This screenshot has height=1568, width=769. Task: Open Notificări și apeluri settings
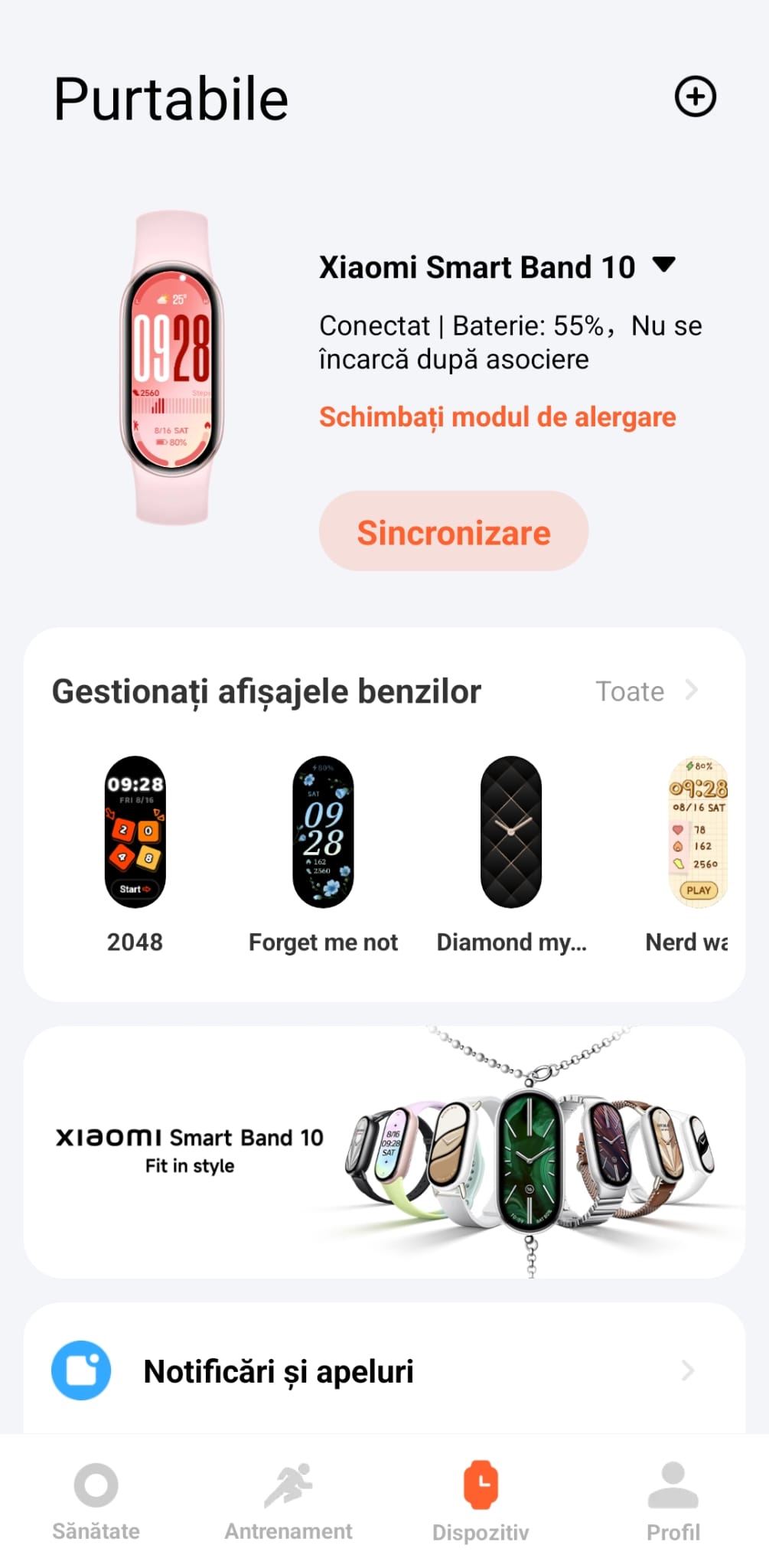pyautogui.click(x=384, y=1370)
